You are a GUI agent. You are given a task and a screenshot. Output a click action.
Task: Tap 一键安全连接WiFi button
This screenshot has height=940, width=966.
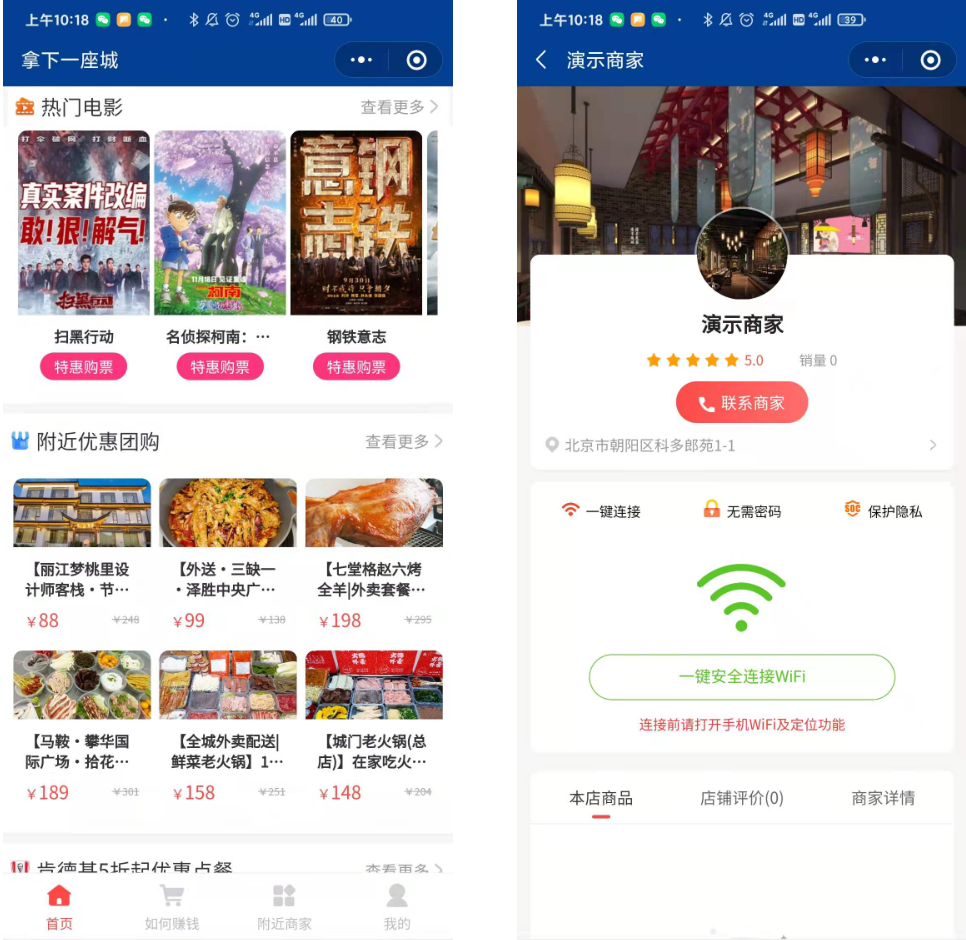[x=741, y=677]
